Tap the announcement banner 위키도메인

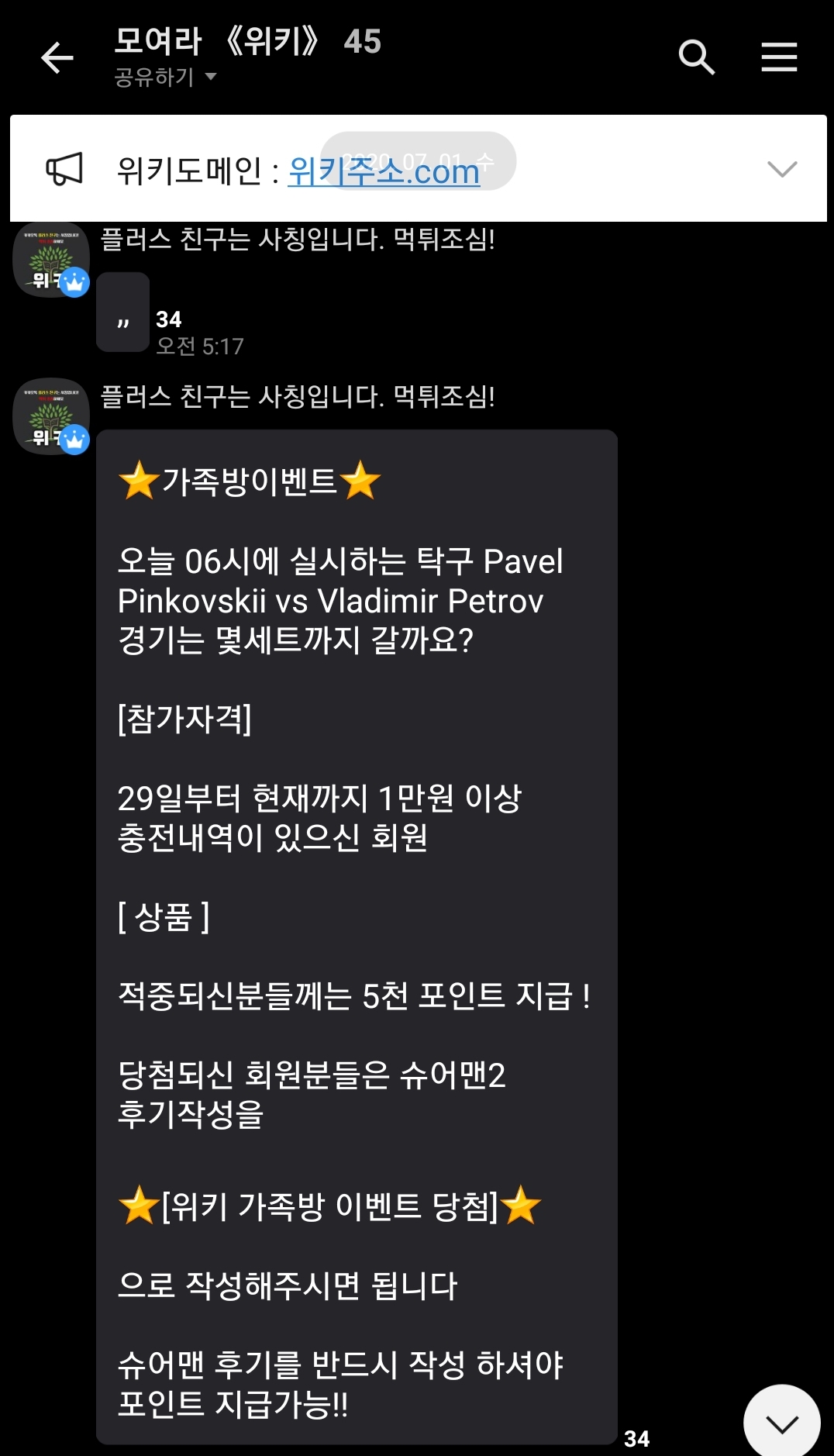click(x=189, y=171)
